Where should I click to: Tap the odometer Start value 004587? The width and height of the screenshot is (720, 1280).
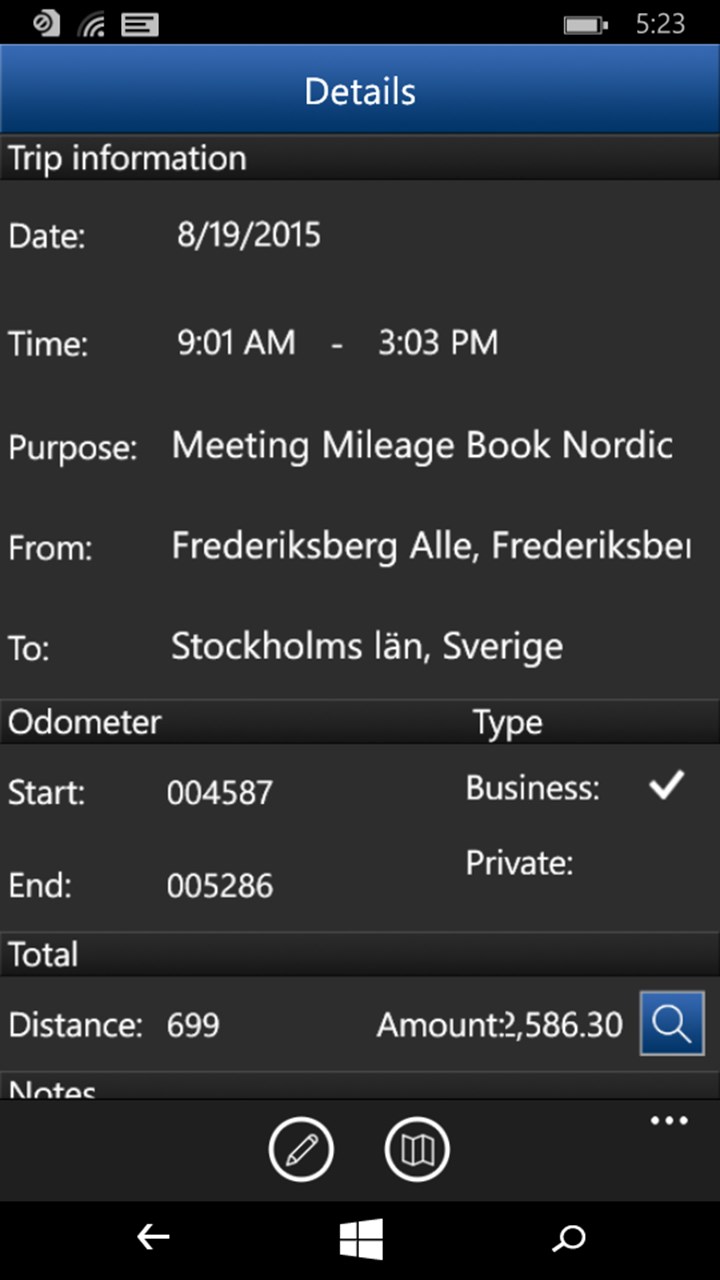point(220,792)
